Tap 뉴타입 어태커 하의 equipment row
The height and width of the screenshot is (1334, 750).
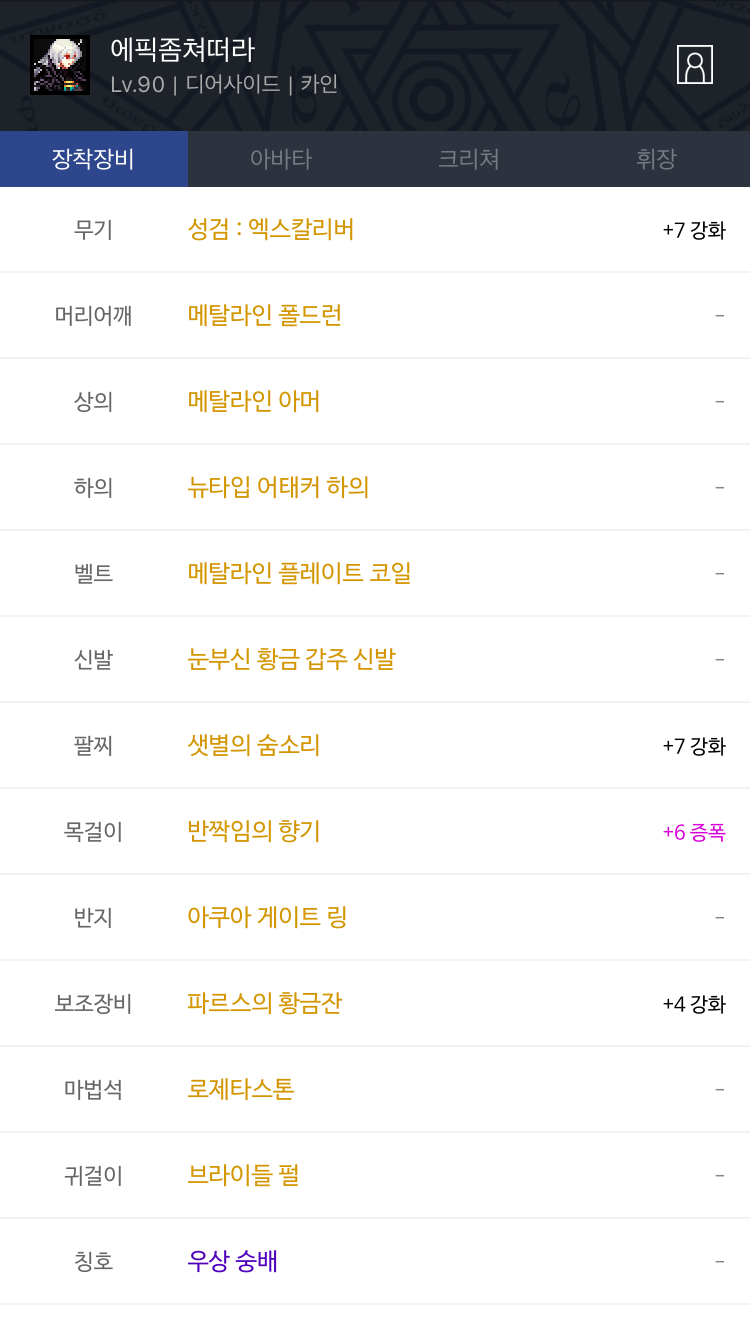[x=375, y=487]
